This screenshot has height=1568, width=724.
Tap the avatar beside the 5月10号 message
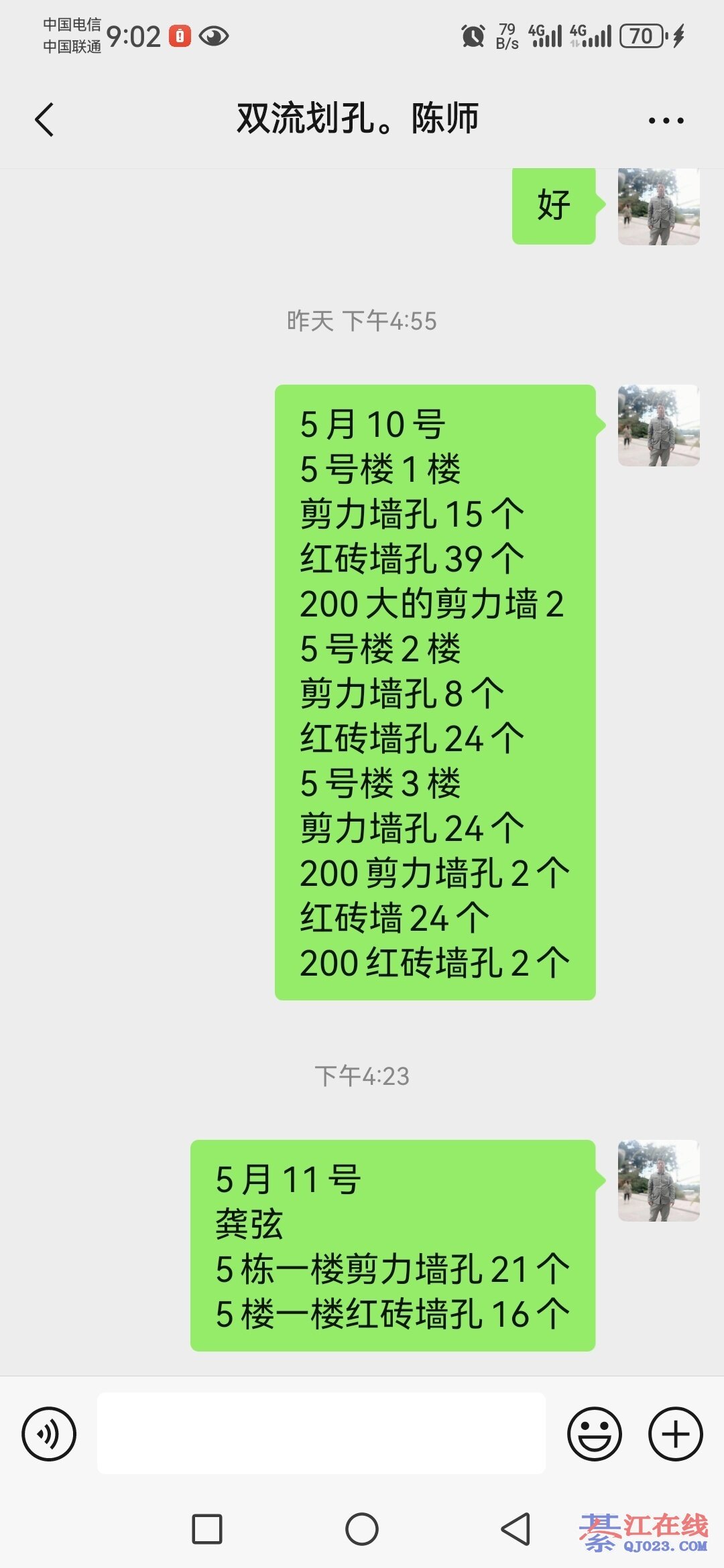click(x=658, y=426)
